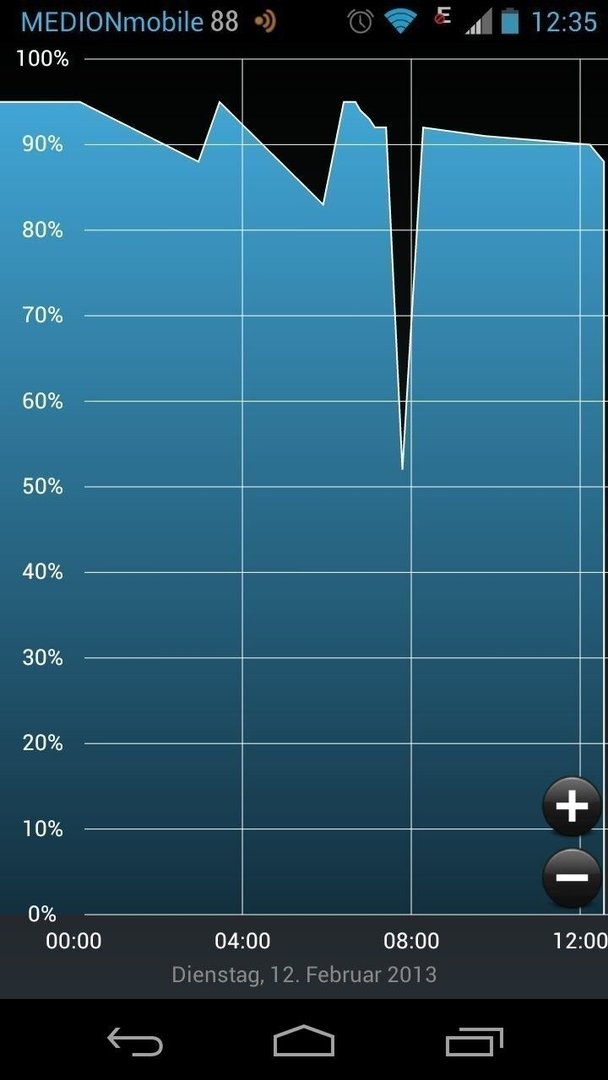608x1080 pixels.
Task: Return to the home screen
Action: click(304, 1040)
